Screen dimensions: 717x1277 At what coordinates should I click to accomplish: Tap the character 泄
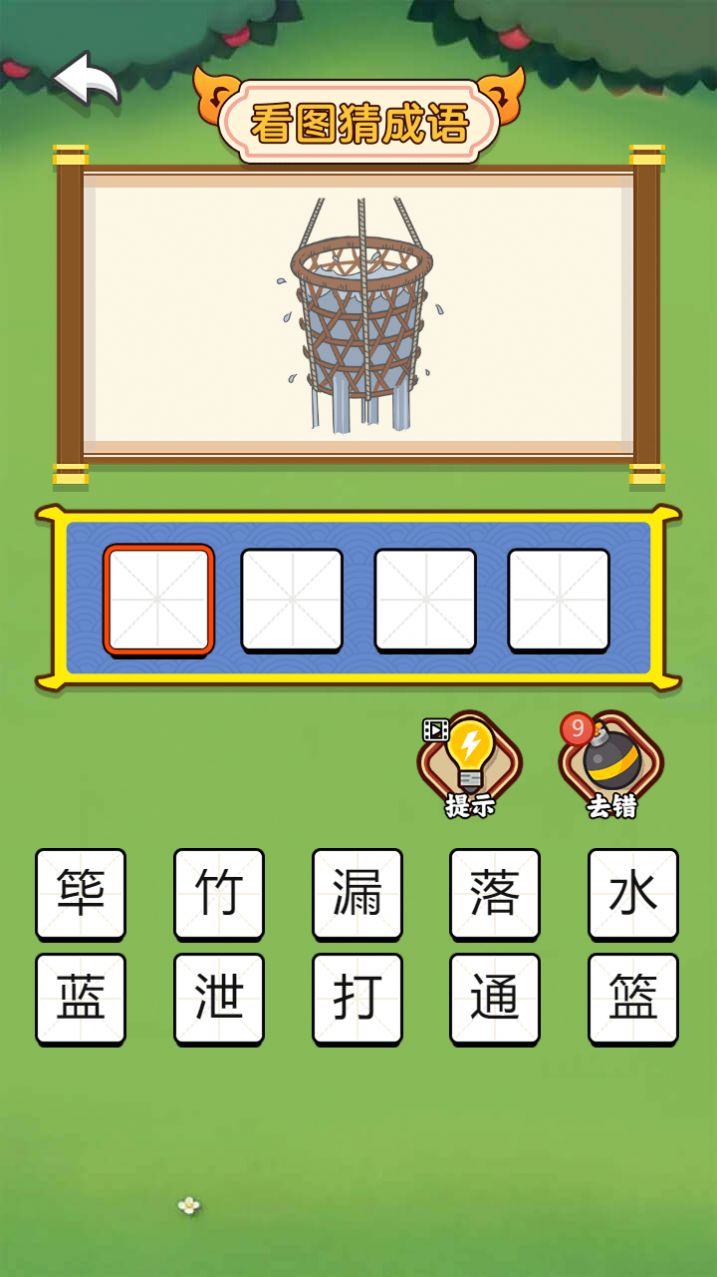tap(219, 998)
